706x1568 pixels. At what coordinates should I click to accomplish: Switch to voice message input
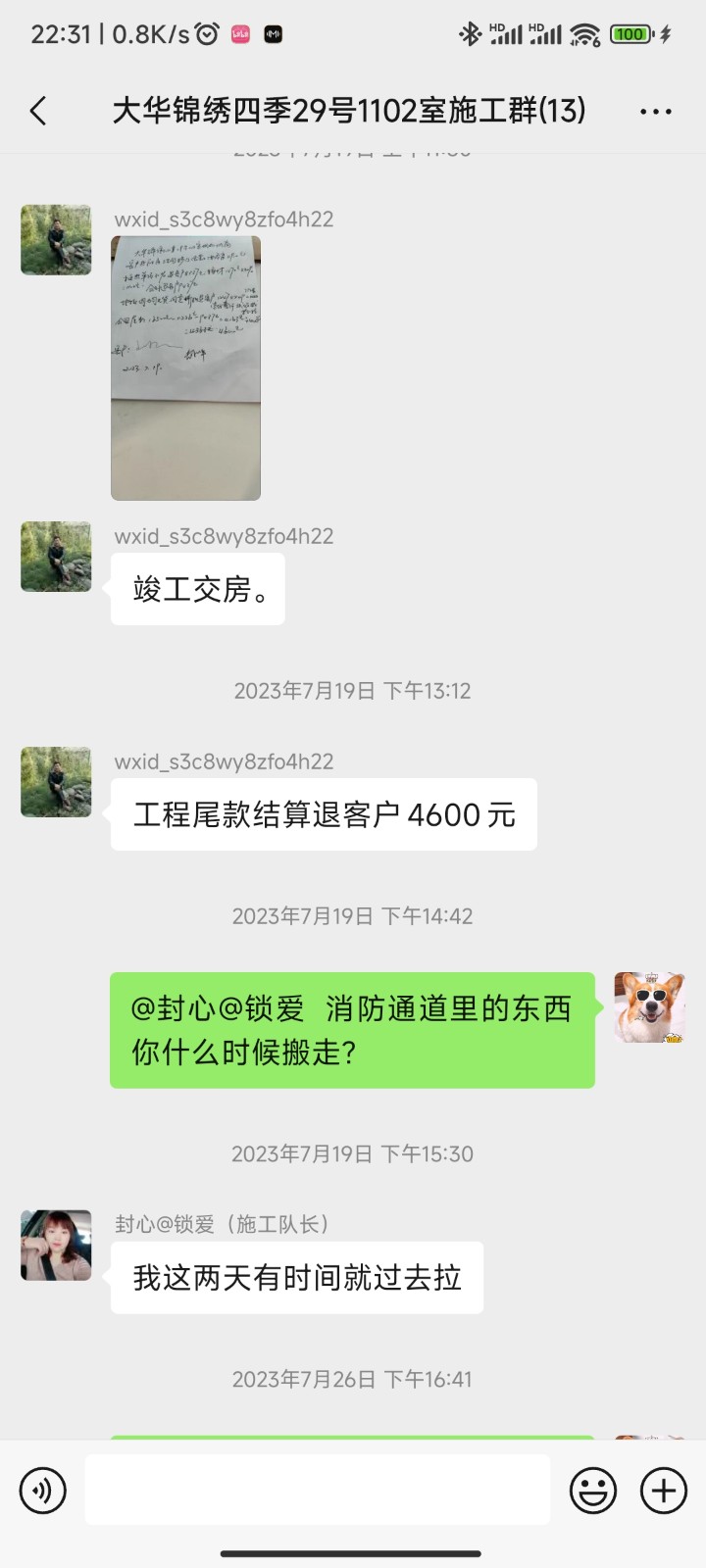pyautogui.click(x=43, y=1491)
